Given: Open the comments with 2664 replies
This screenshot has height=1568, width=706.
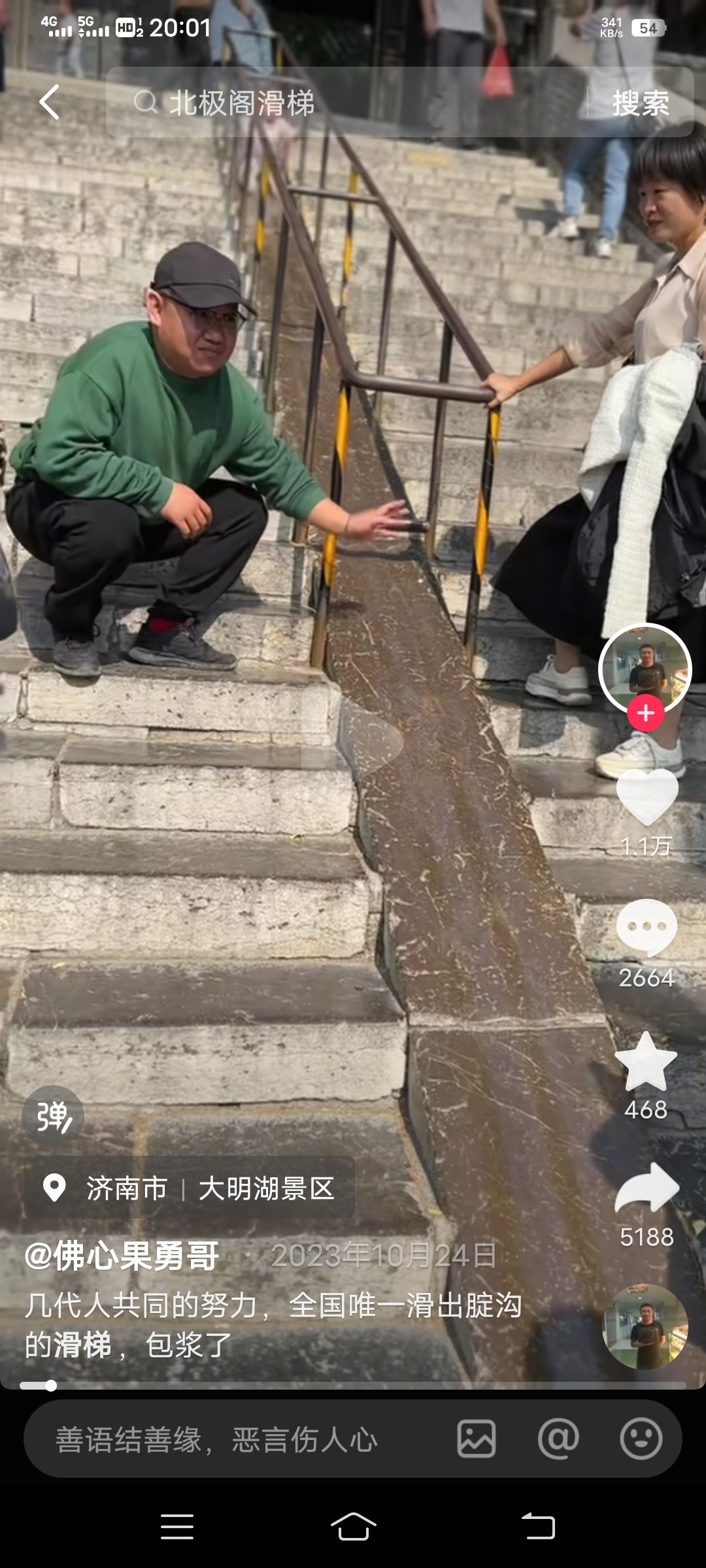Looking at the screenshot, I should (647, 928).
